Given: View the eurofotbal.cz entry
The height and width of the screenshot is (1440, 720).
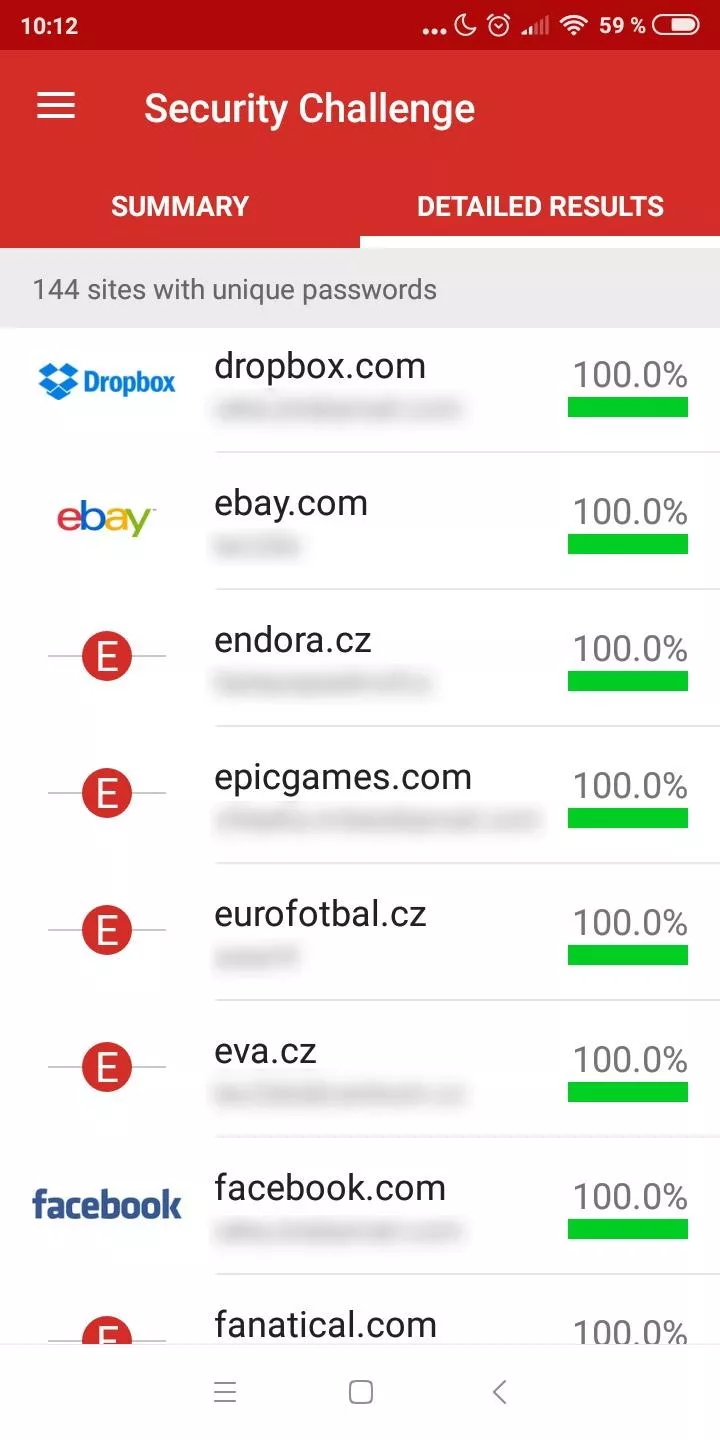Looking at the screenshot, I should [x=360, y=932].
